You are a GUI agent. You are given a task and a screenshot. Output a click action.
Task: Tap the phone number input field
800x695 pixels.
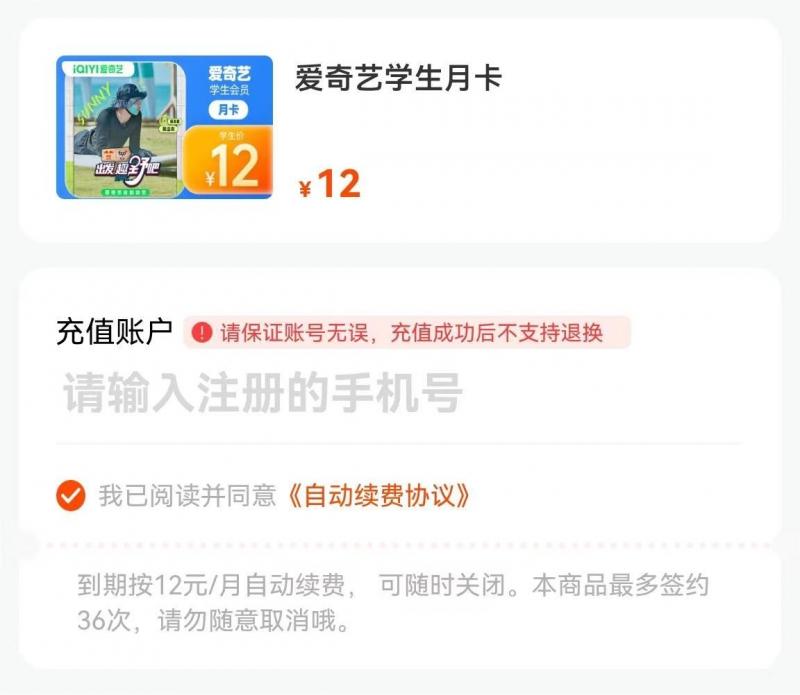(x=398, y=395)
